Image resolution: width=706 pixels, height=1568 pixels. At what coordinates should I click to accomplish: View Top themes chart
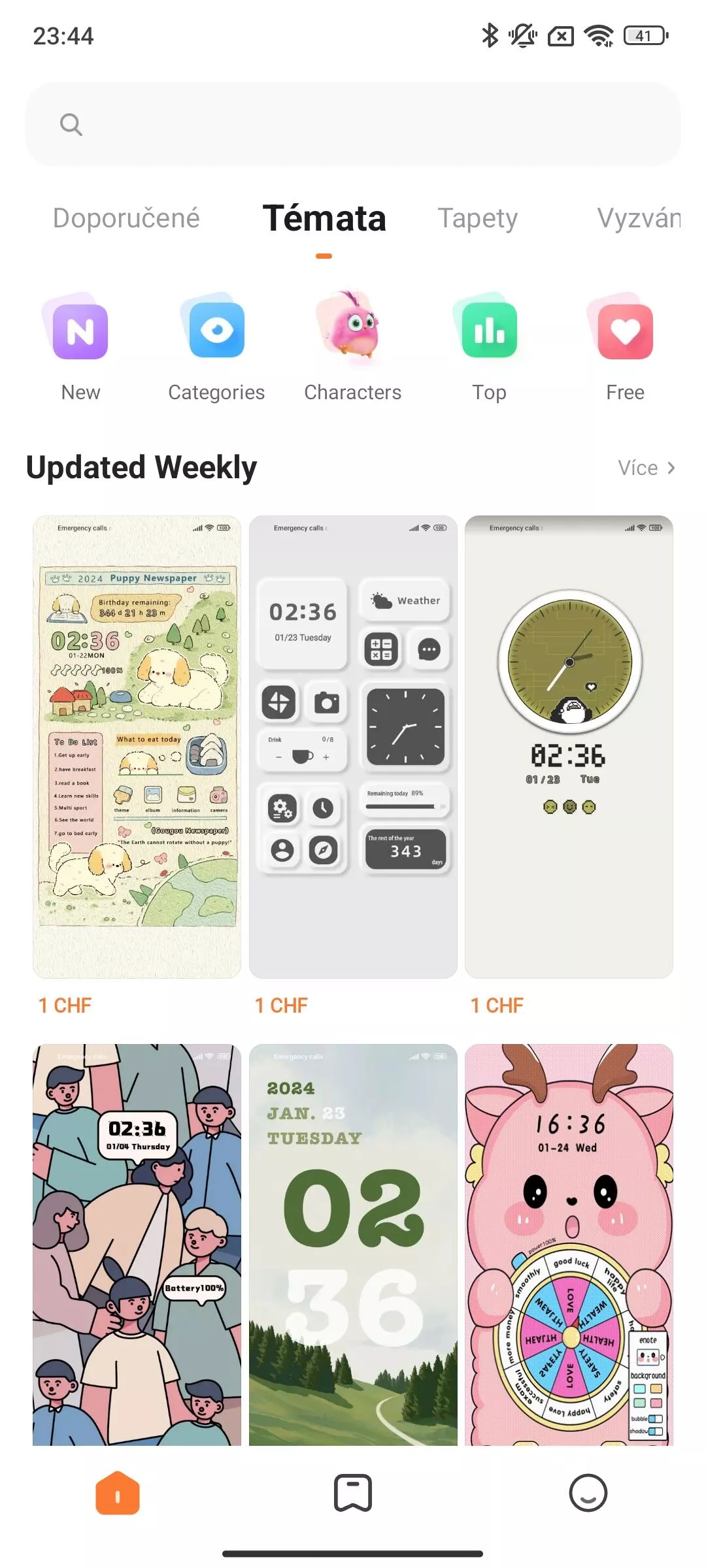click(489, 347)
